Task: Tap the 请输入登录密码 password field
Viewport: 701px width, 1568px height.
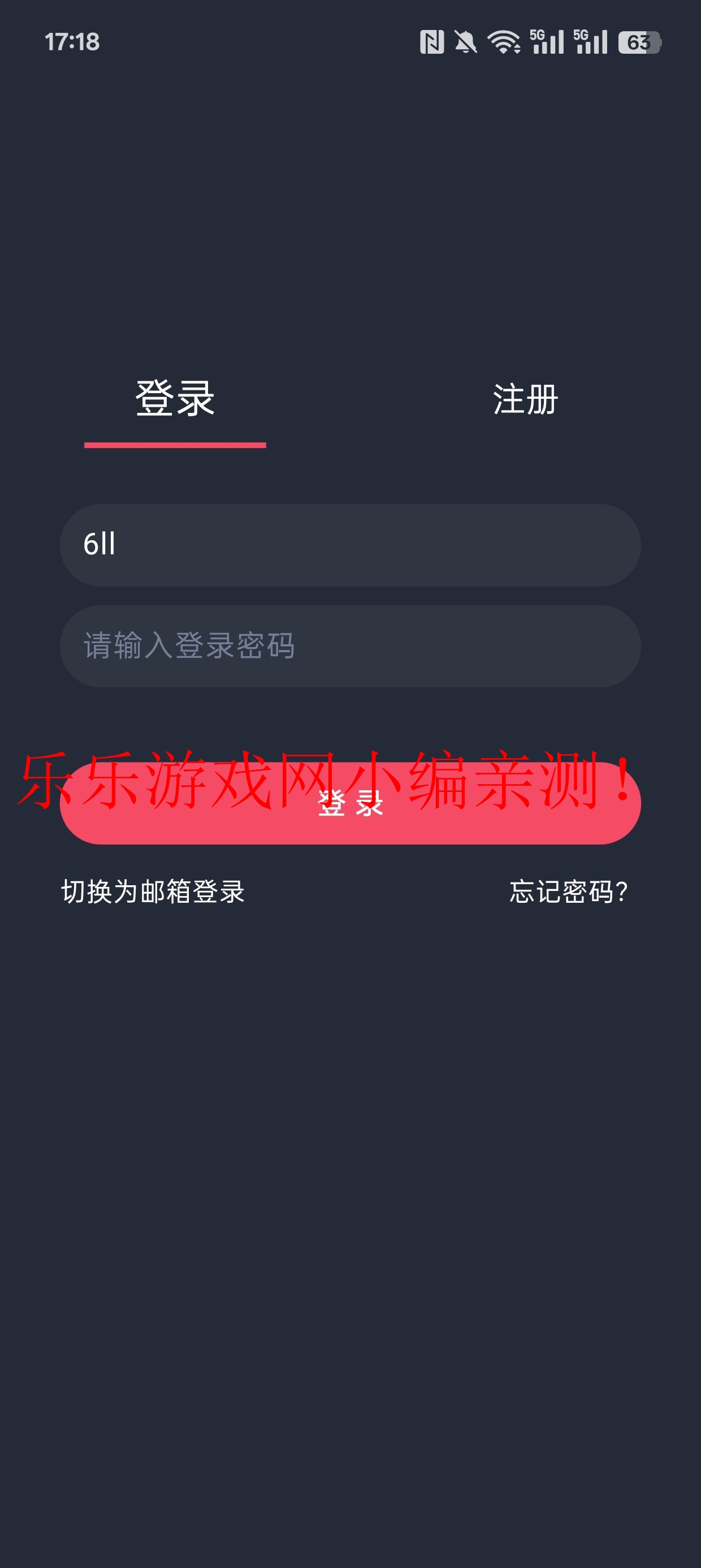Action: 350,646
